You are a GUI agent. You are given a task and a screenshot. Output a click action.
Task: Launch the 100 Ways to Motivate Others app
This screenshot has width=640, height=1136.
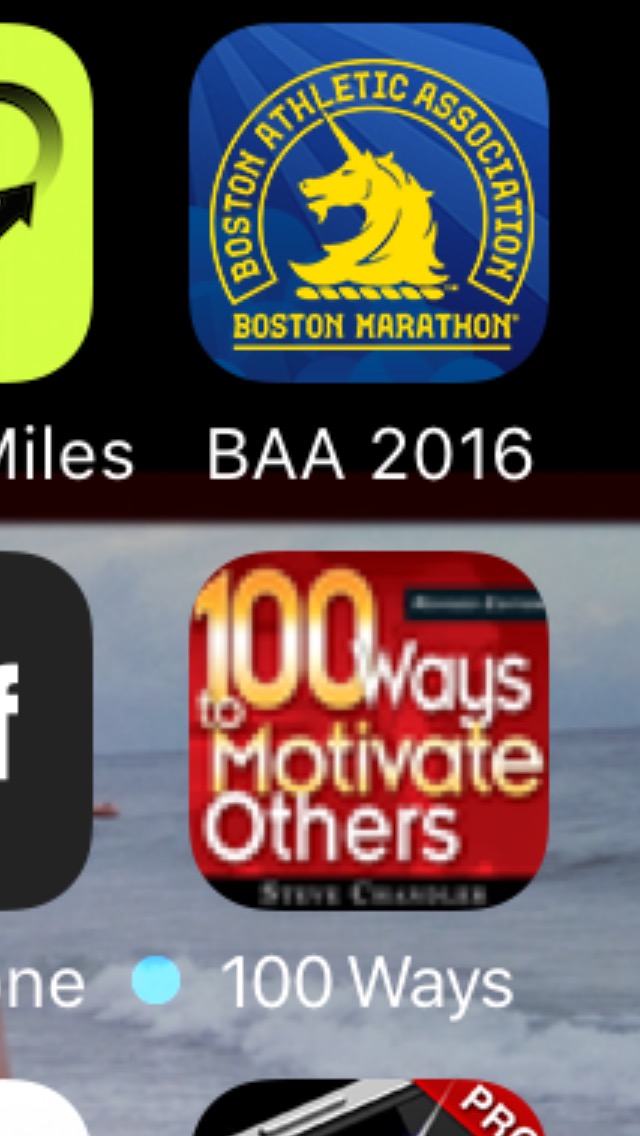368,730
